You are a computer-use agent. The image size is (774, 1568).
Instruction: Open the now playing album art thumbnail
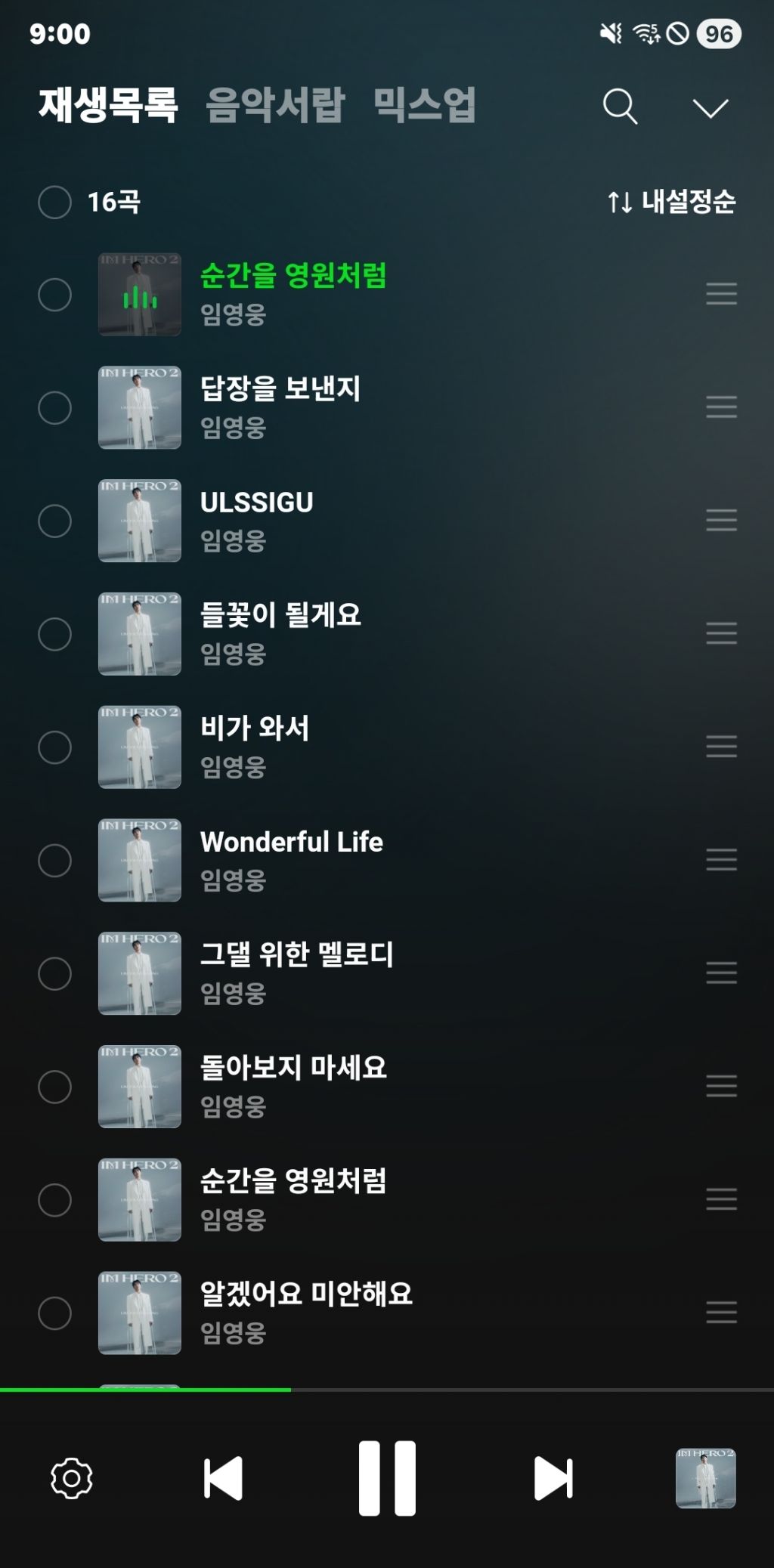click(x=705, y=1478)
